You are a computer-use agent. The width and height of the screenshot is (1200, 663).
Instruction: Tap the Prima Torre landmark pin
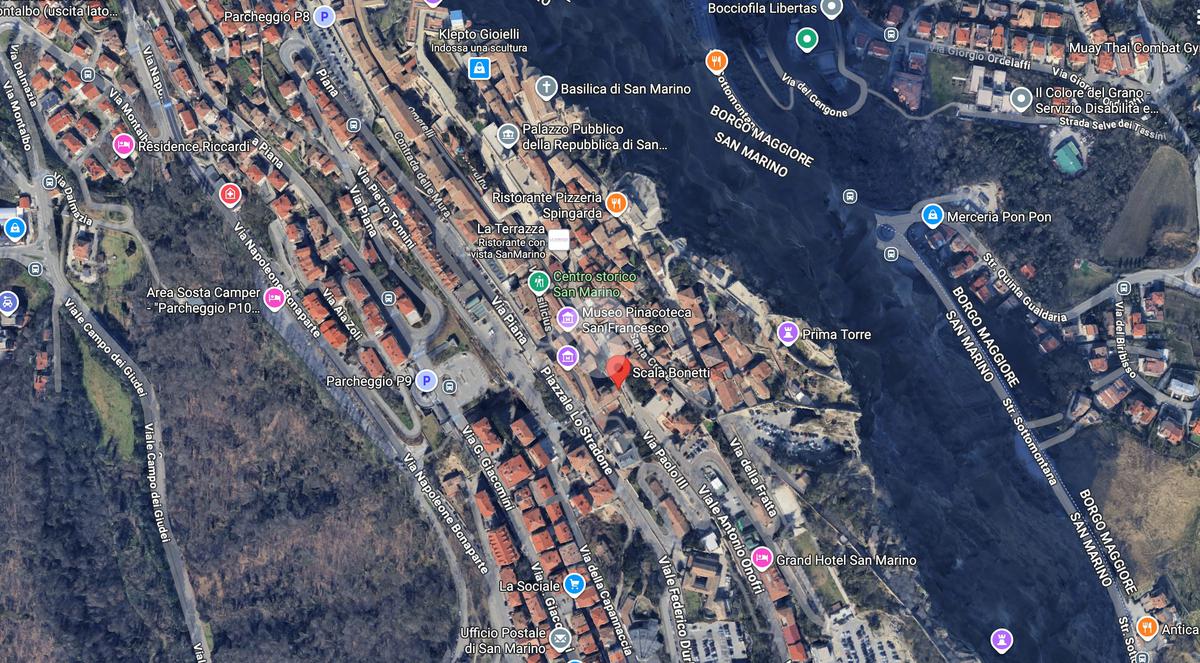pyautogui.click(x=788, y=333)
